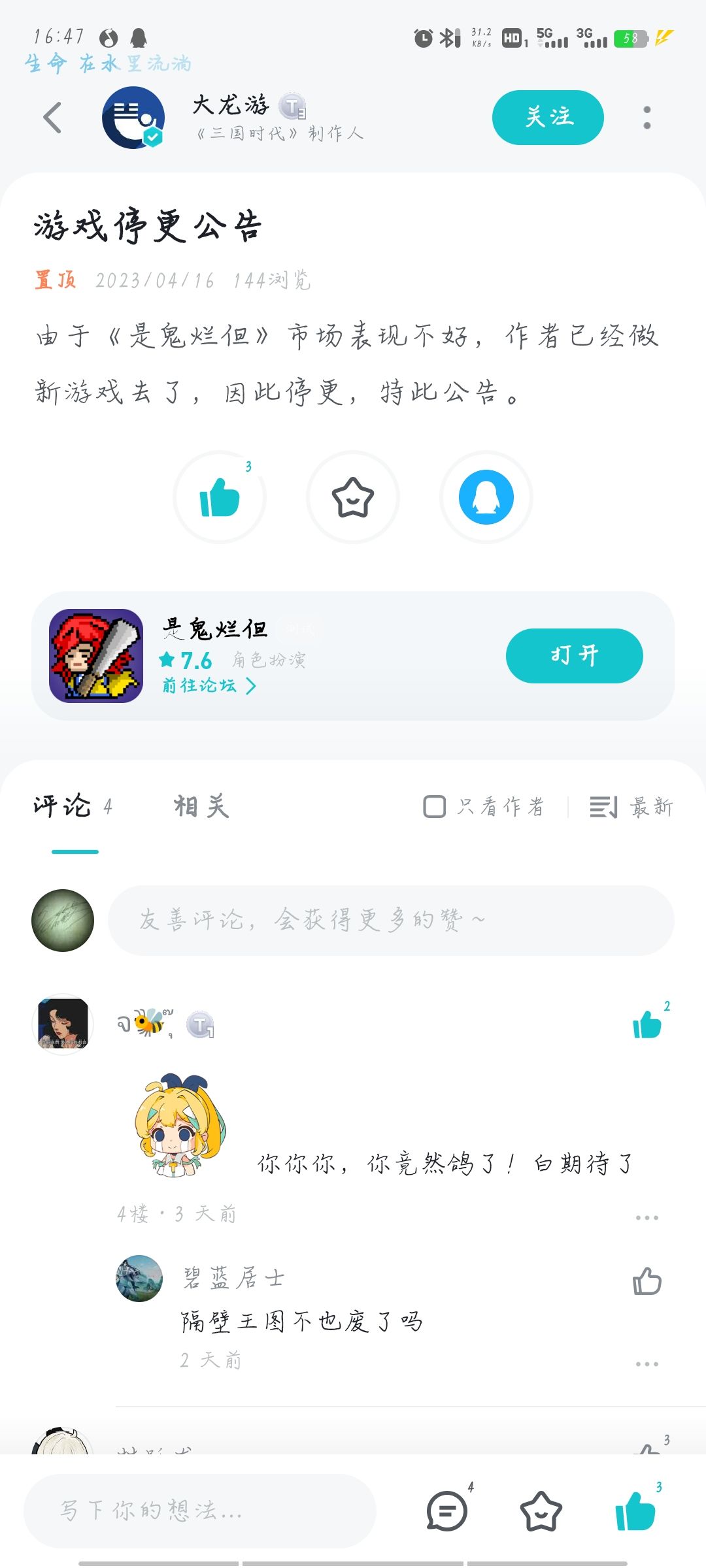The height and width of the screenshot is (1568, 706).
Task: Open the 是鬼烂但 game with 打开
Action: click(574, 655)
